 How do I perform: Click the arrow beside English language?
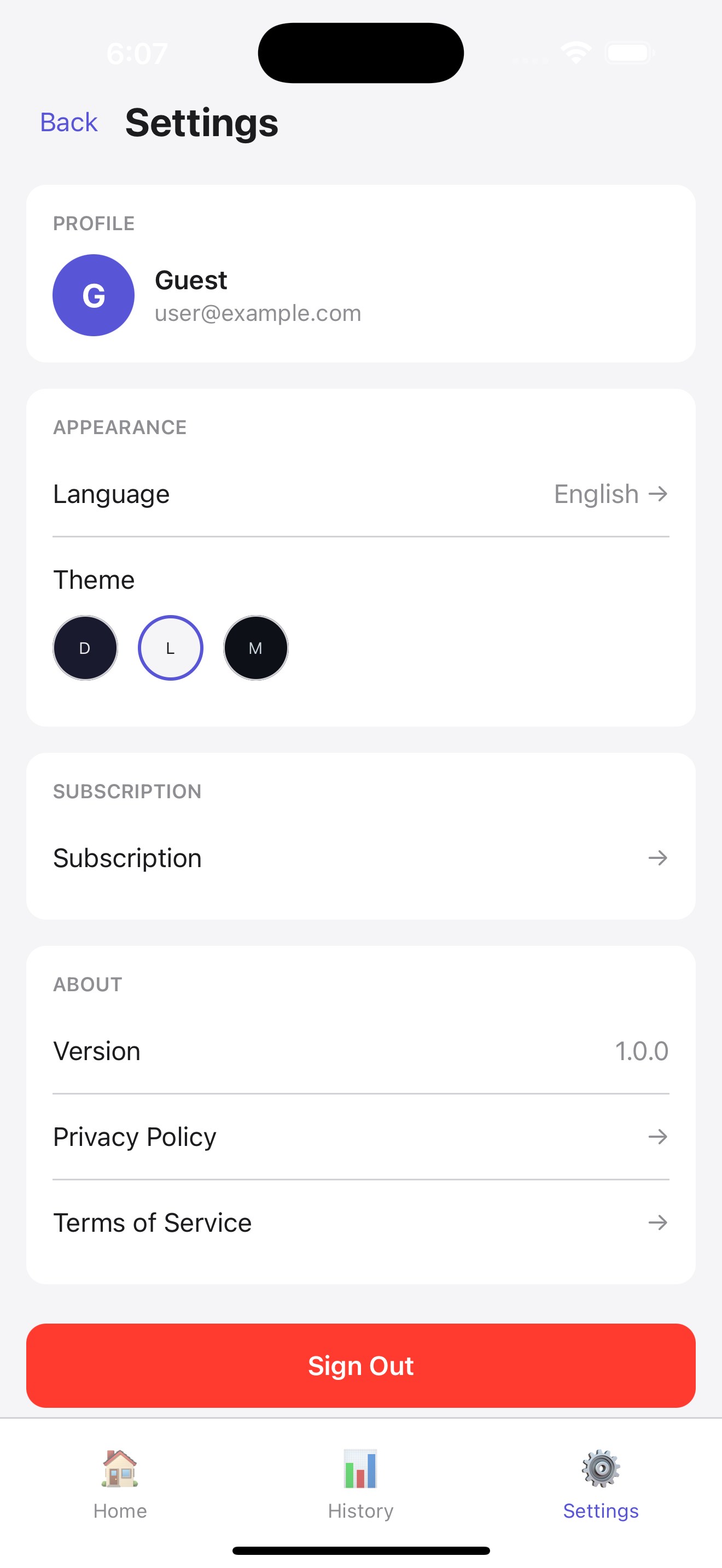point(659,494)
